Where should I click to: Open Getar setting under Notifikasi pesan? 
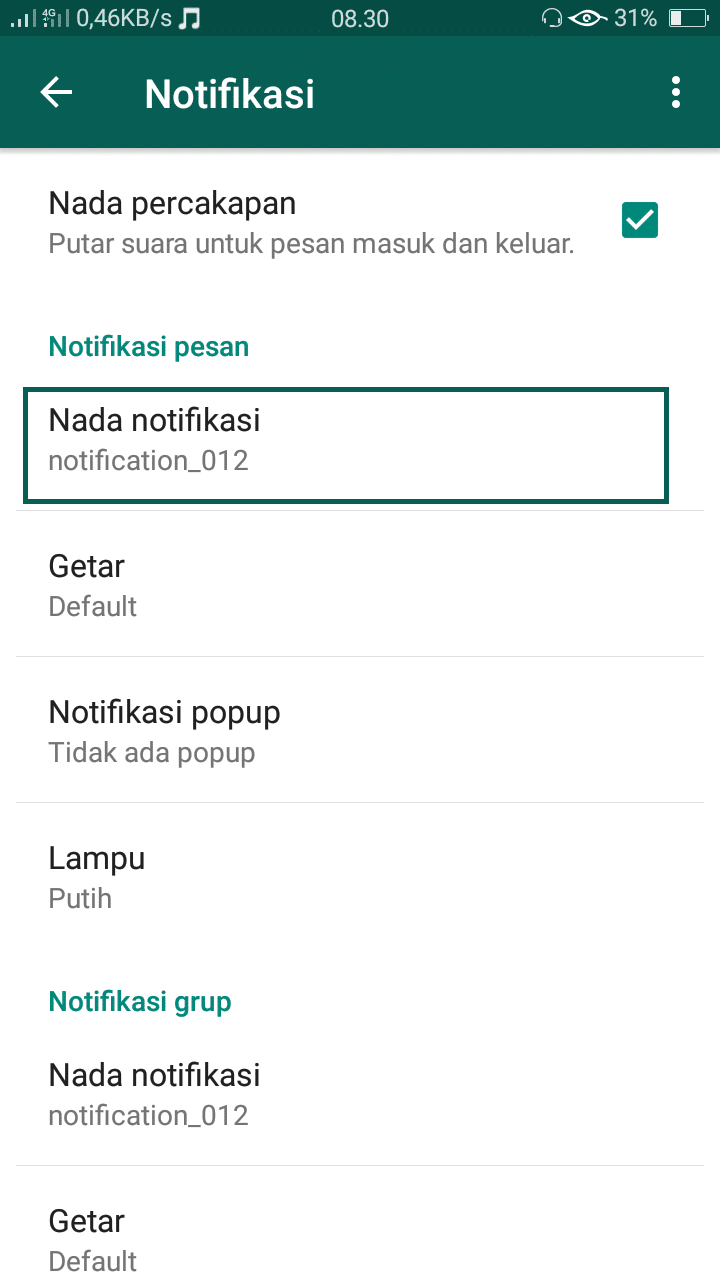tap(360, 585)
